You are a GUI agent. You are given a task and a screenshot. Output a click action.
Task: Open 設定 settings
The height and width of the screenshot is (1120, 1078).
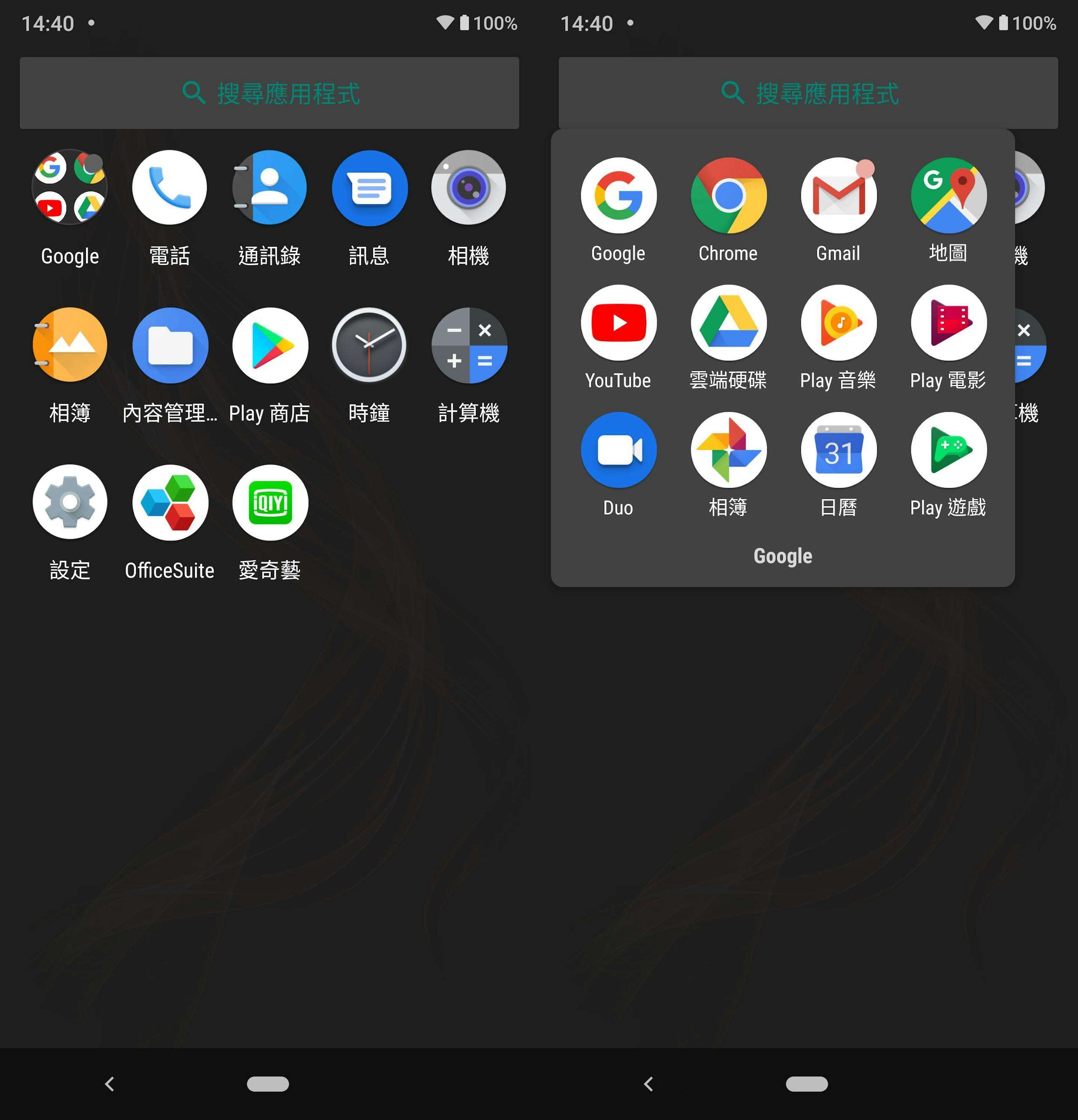[70, 502]
